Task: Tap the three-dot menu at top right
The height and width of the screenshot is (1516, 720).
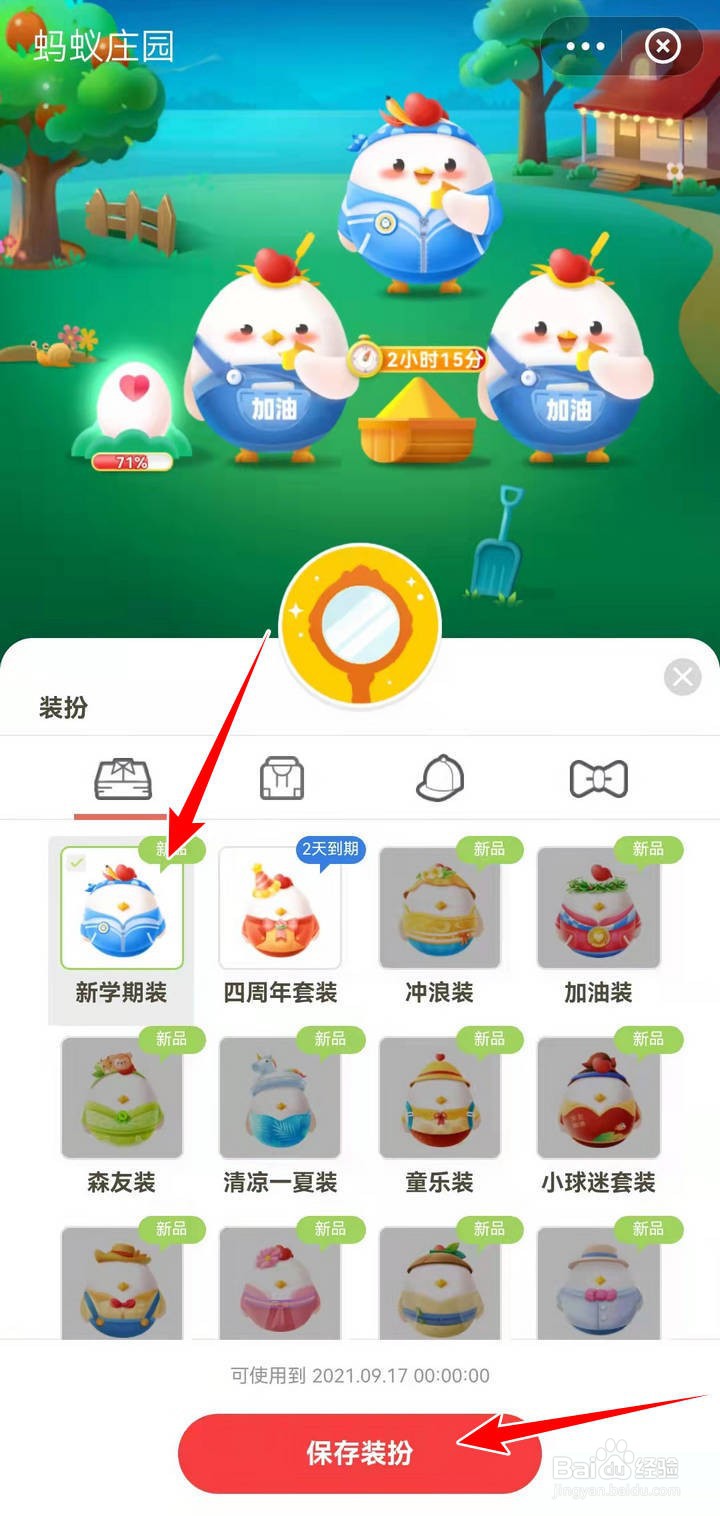Action: tap(584, 46)
